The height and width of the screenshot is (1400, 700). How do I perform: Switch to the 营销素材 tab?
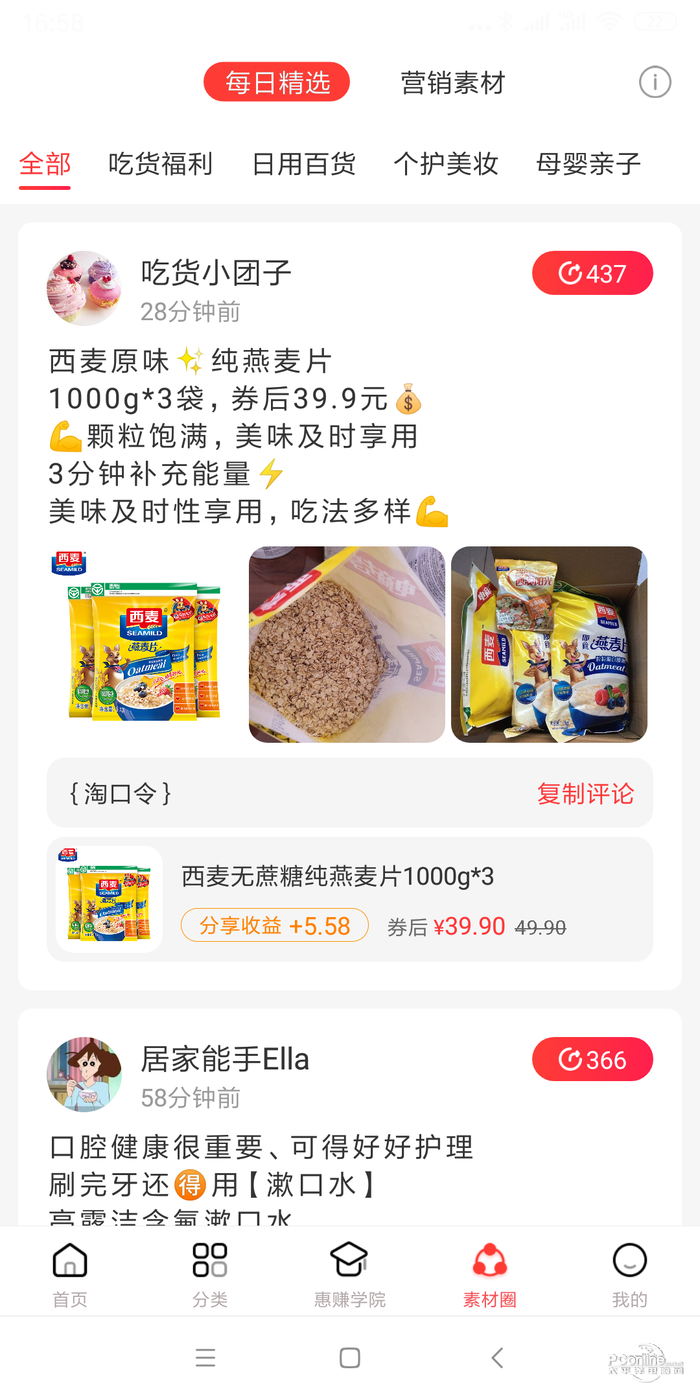[453, 83]
